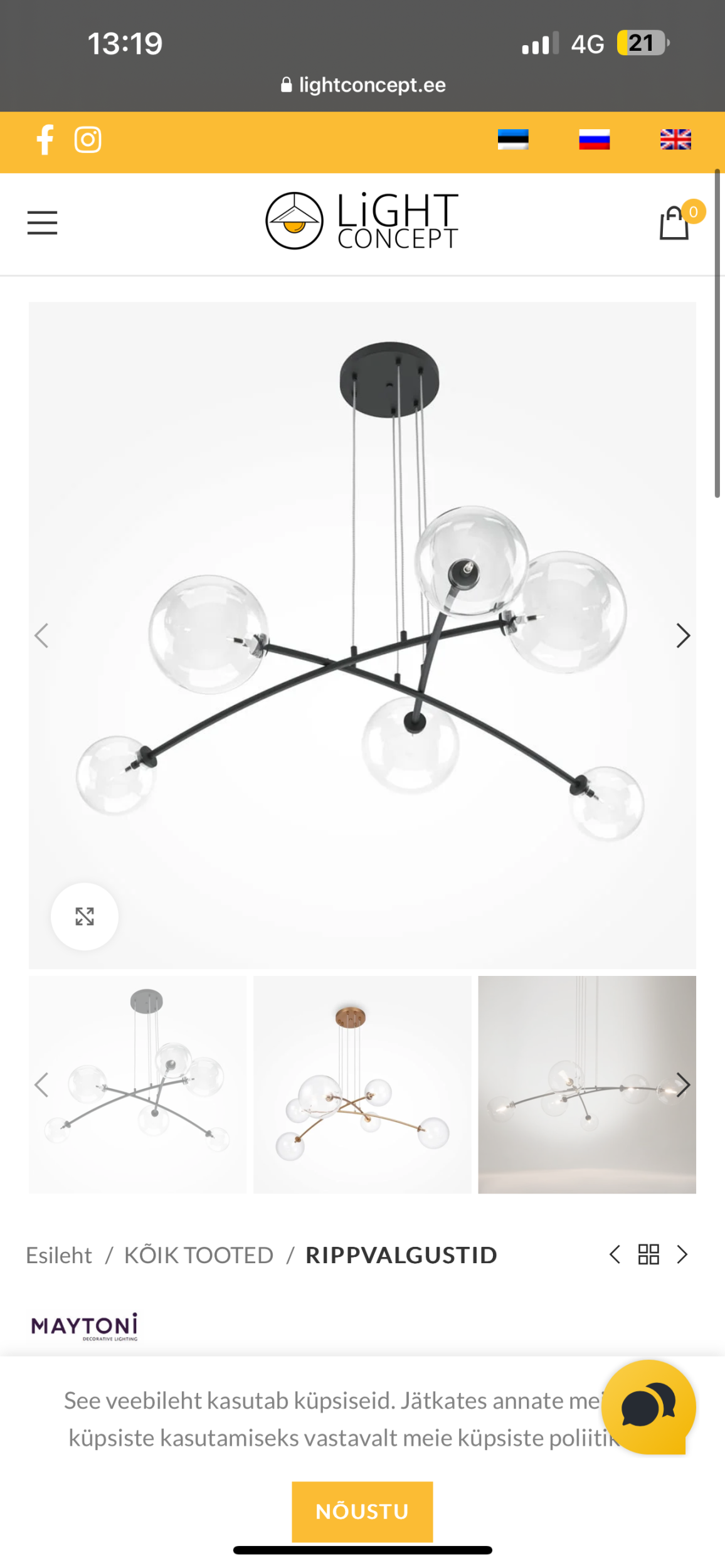Go to Light Concept home via logo
Viewport: 725px width, 1568px height.
coord(362,221)
